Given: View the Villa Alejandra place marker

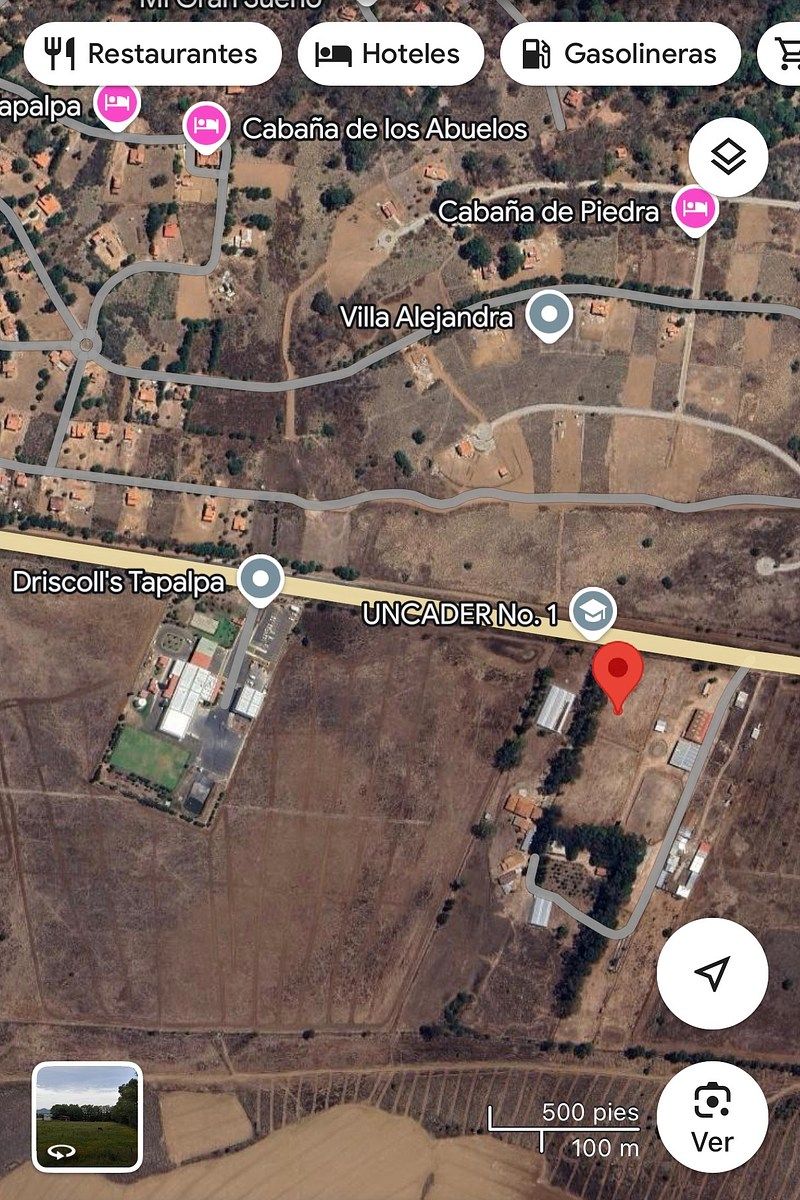Looking at the screenshot, I should [549, 315].
